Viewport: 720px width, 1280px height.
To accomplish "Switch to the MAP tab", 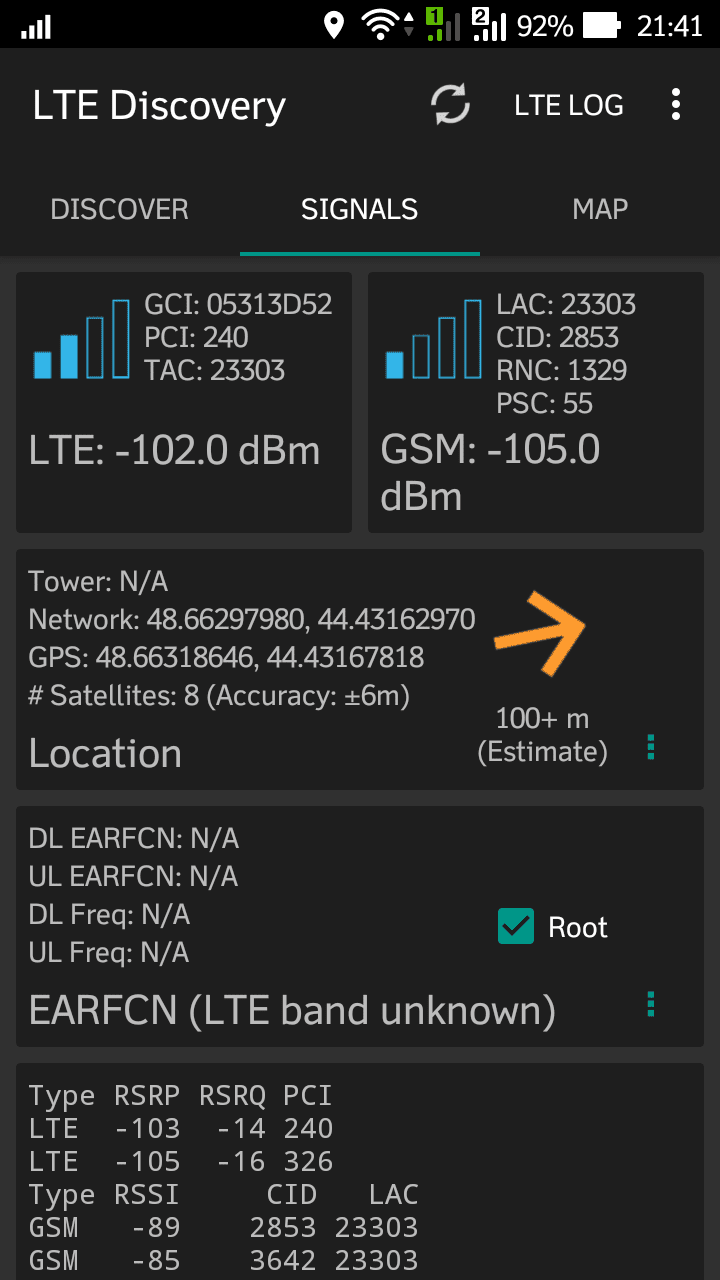I will point(600,209).
